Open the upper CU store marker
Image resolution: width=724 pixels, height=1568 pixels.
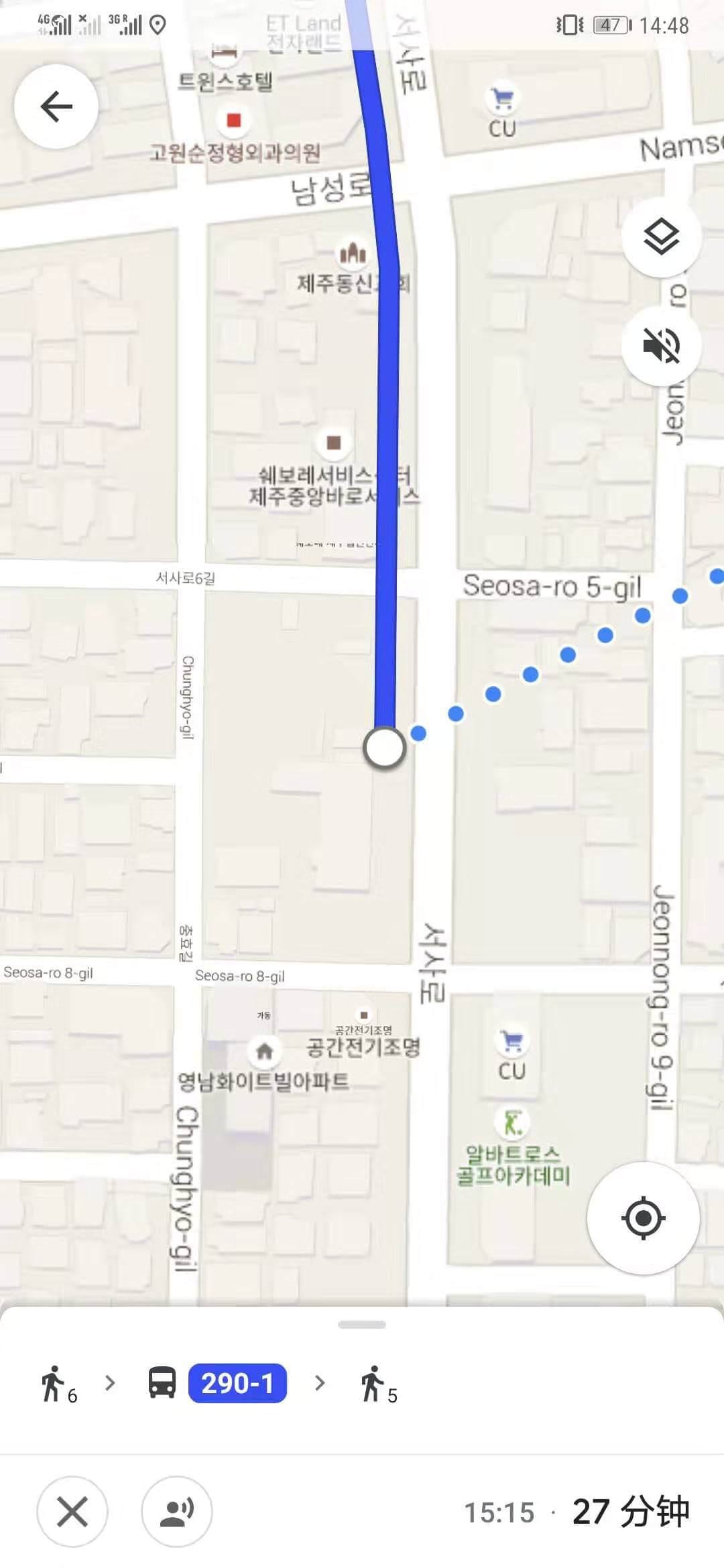click(x=502, y=99)
